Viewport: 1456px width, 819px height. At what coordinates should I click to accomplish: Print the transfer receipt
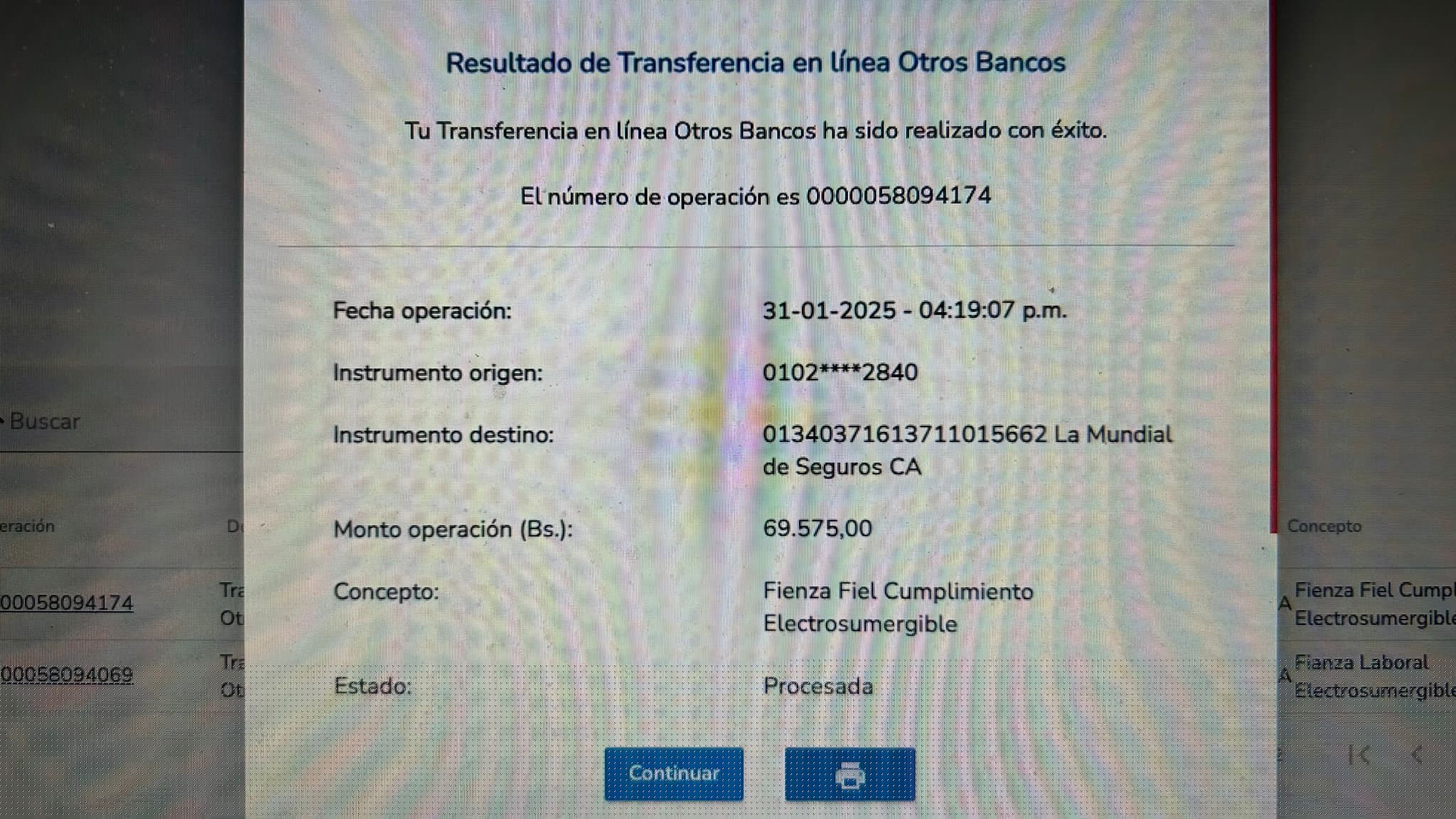(x=850, y=774)
